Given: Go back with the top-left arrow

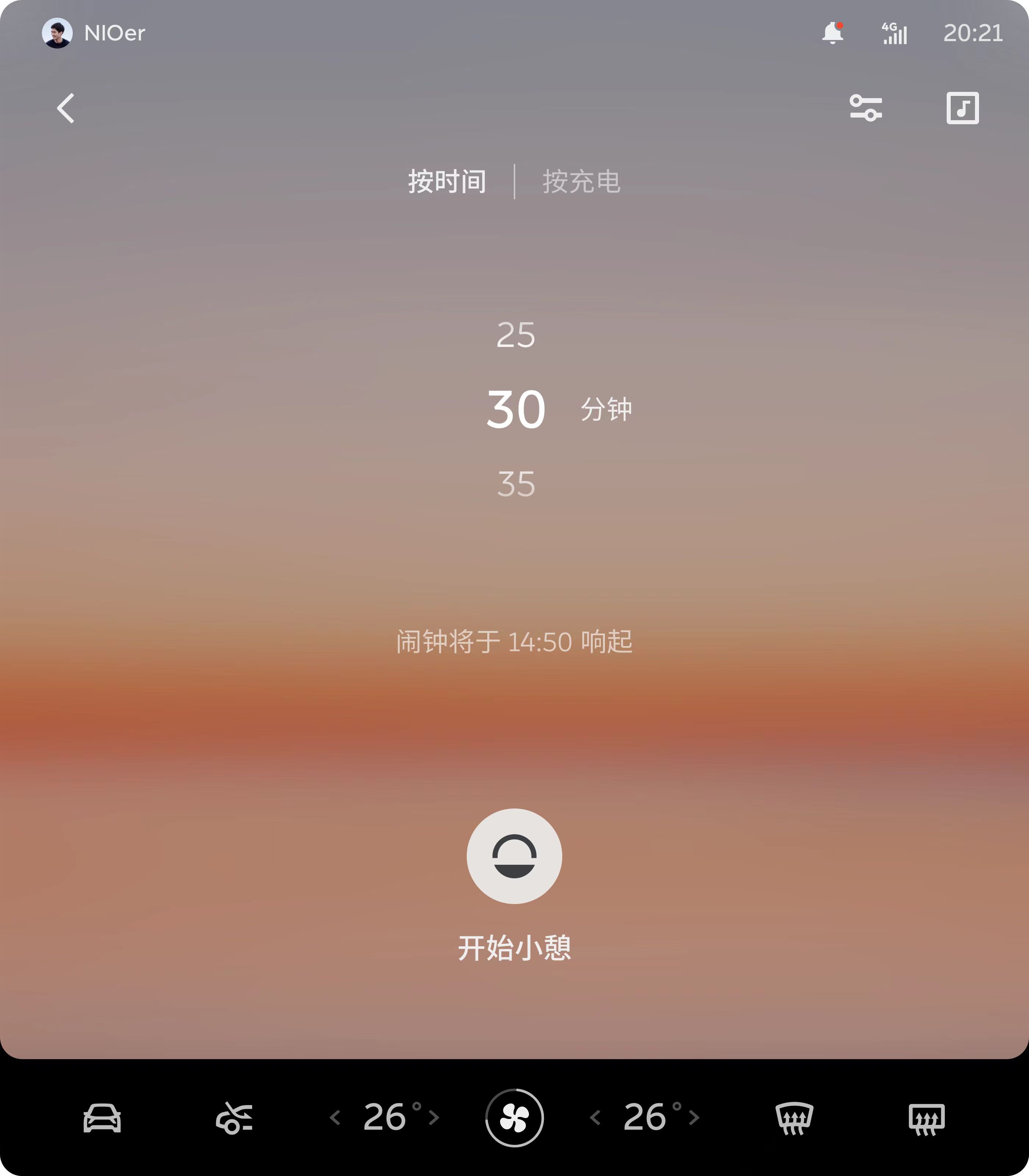Looking at the screenshot, I should pyautogui.click(x=66, y=108).
